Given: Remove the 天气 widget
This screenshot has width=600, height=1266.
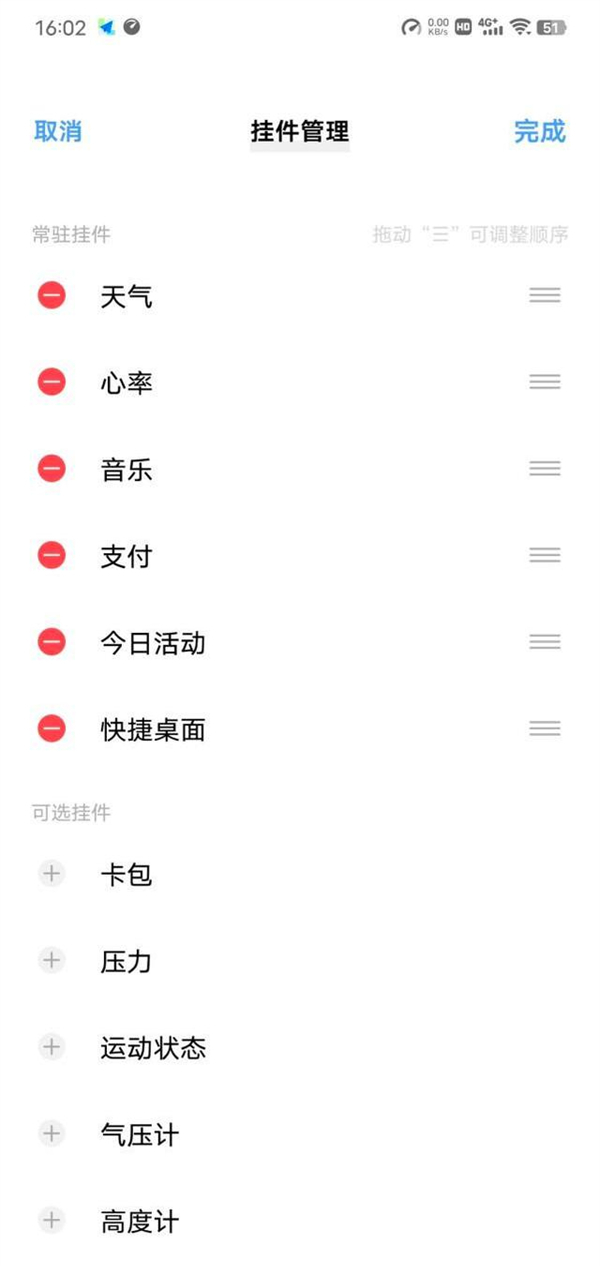Looking at the screenshot, I should [x=52, y=295].
